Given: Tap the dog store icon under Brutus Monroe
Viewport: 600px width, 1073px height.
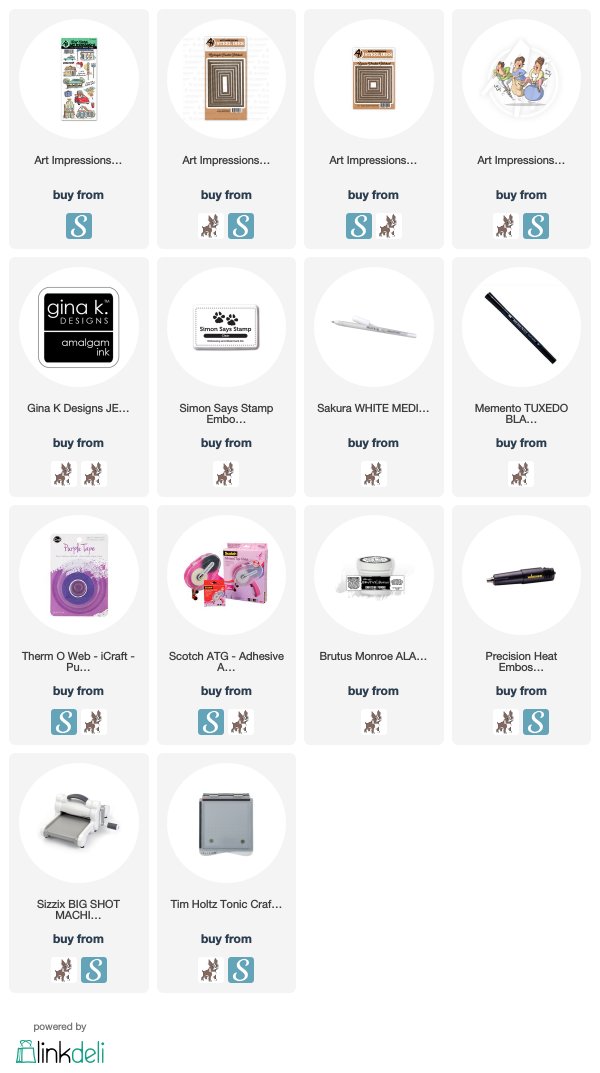Looking at the screenshot, I should (x=373, y=721).
